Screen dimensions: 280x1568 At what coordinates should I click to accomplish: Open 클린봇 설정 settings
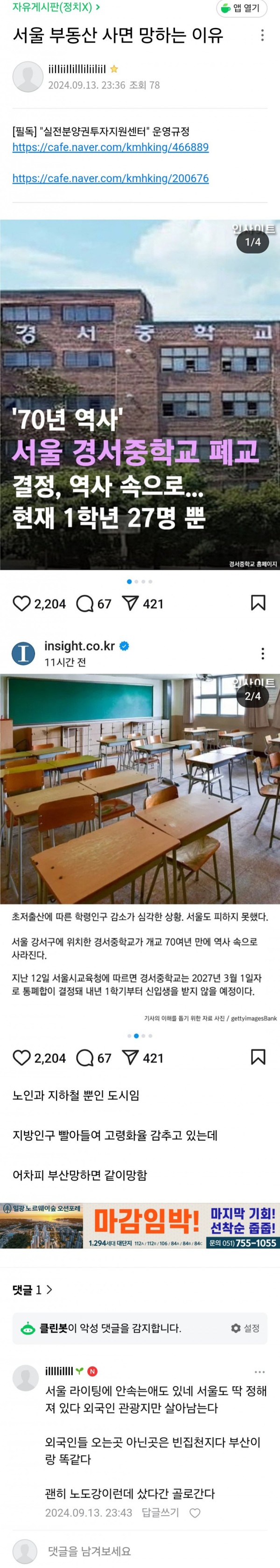point(245,1328)
